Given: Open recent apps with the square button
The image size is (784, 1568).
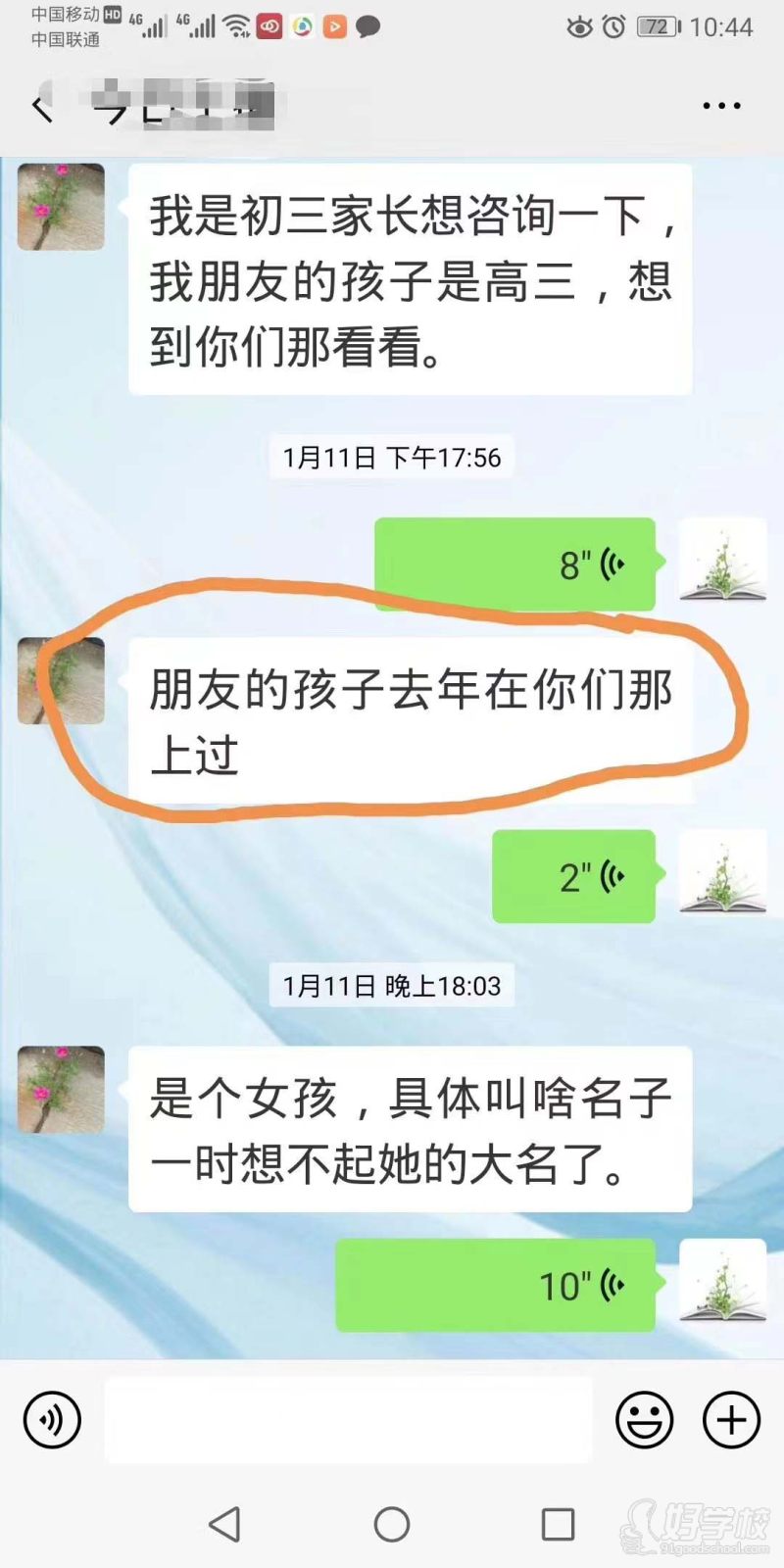Looking at the screenshot, I should [557, 1524].
